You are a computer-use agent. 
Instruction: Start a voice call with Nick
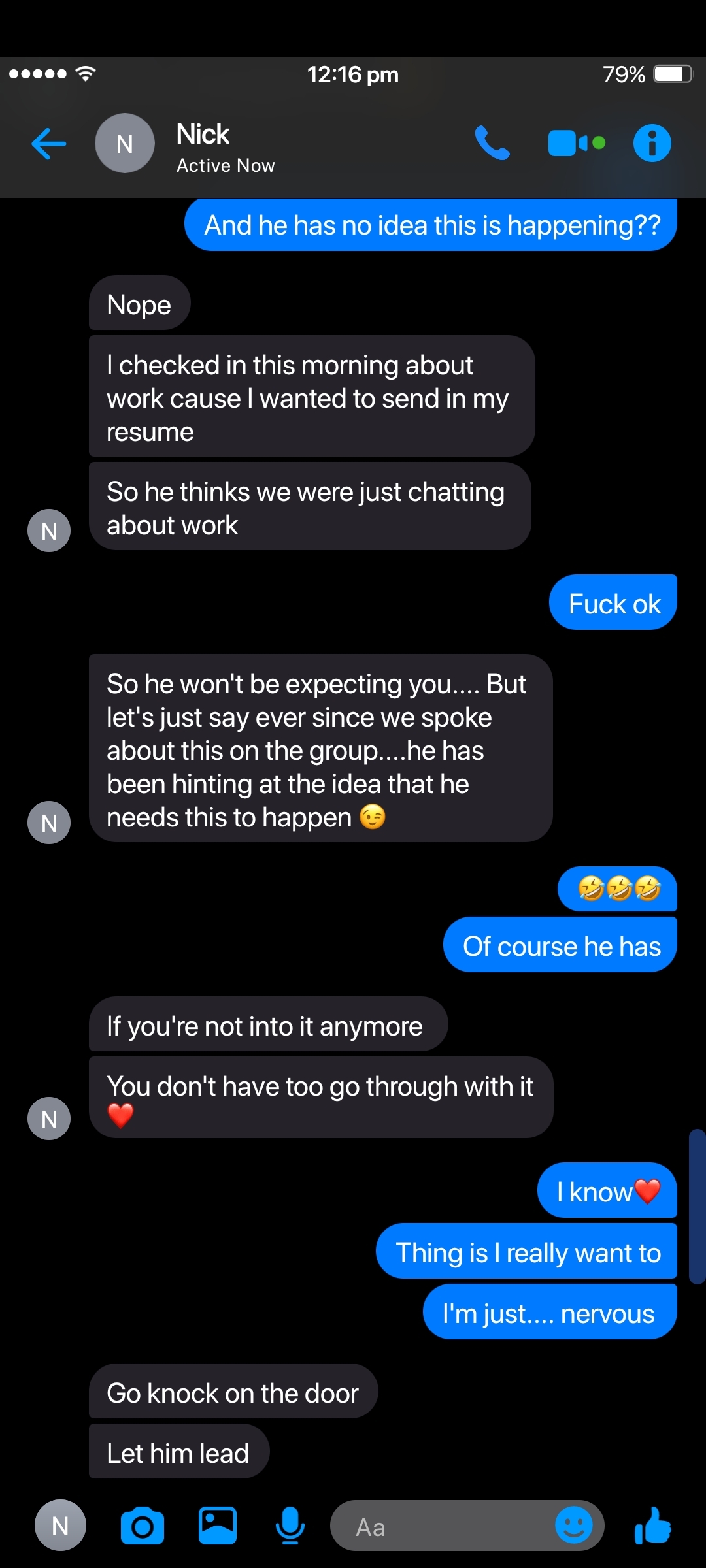[x=492, y=143]
